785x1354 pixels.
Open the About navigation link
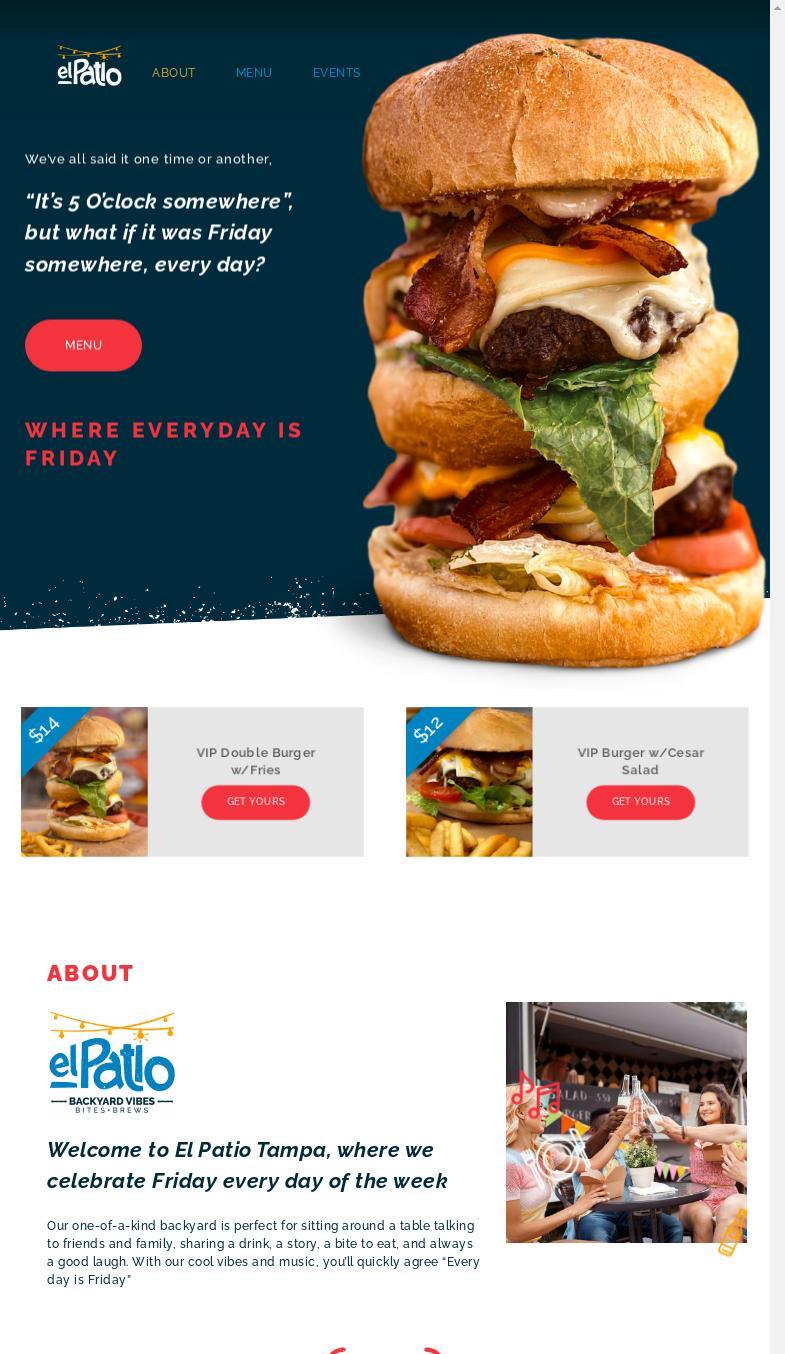tap(173, 73)
